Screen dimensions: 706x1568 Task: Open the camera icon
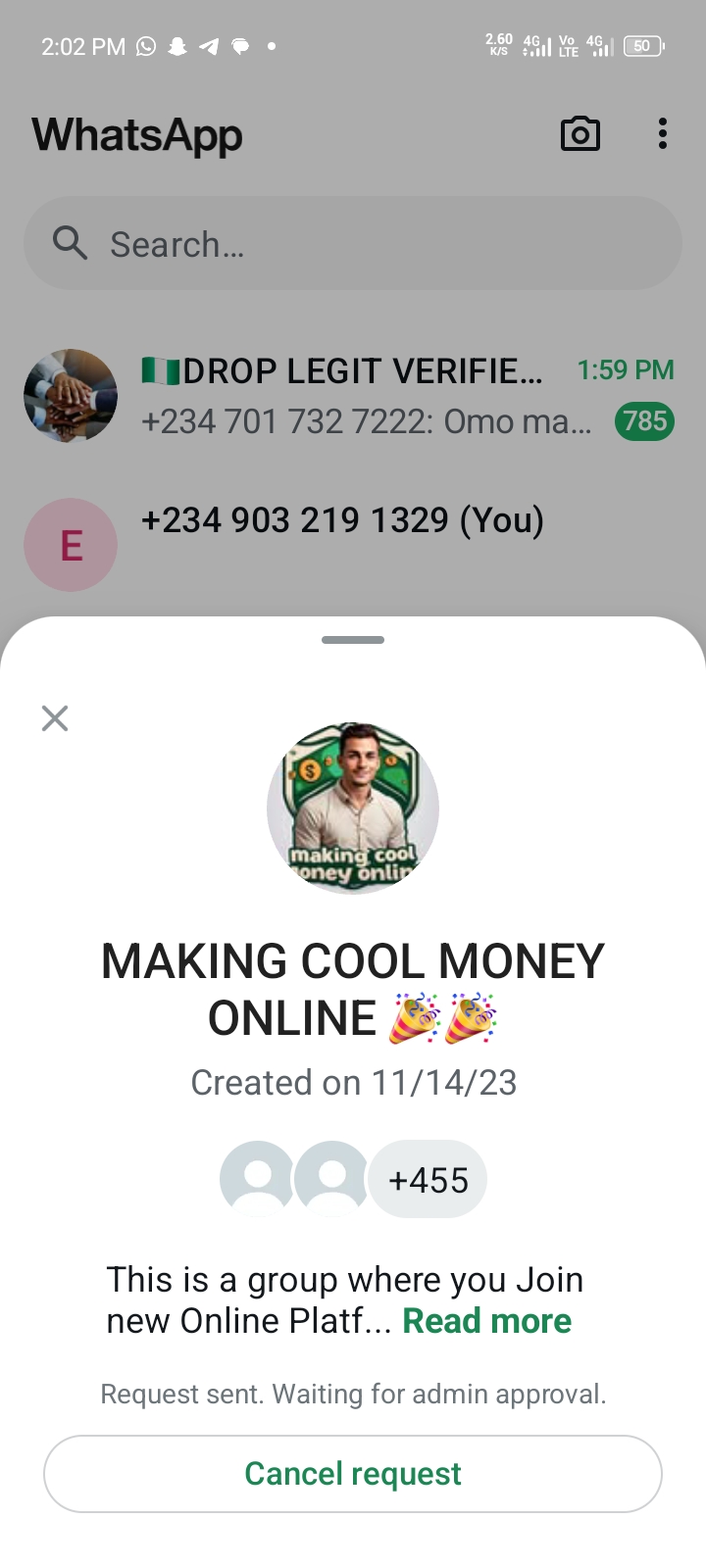pos(580,134)
